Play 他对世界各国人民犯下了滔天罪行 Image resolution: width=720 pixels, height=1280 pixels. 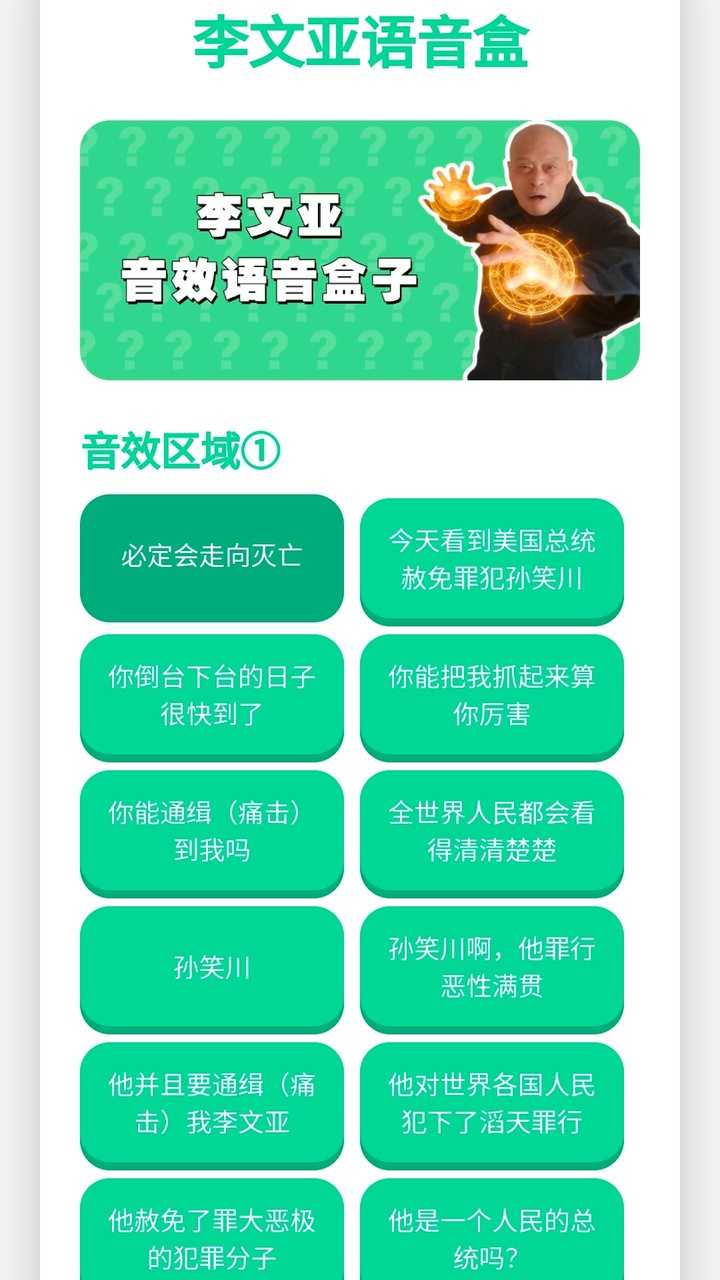click(x=492, y=1104)
